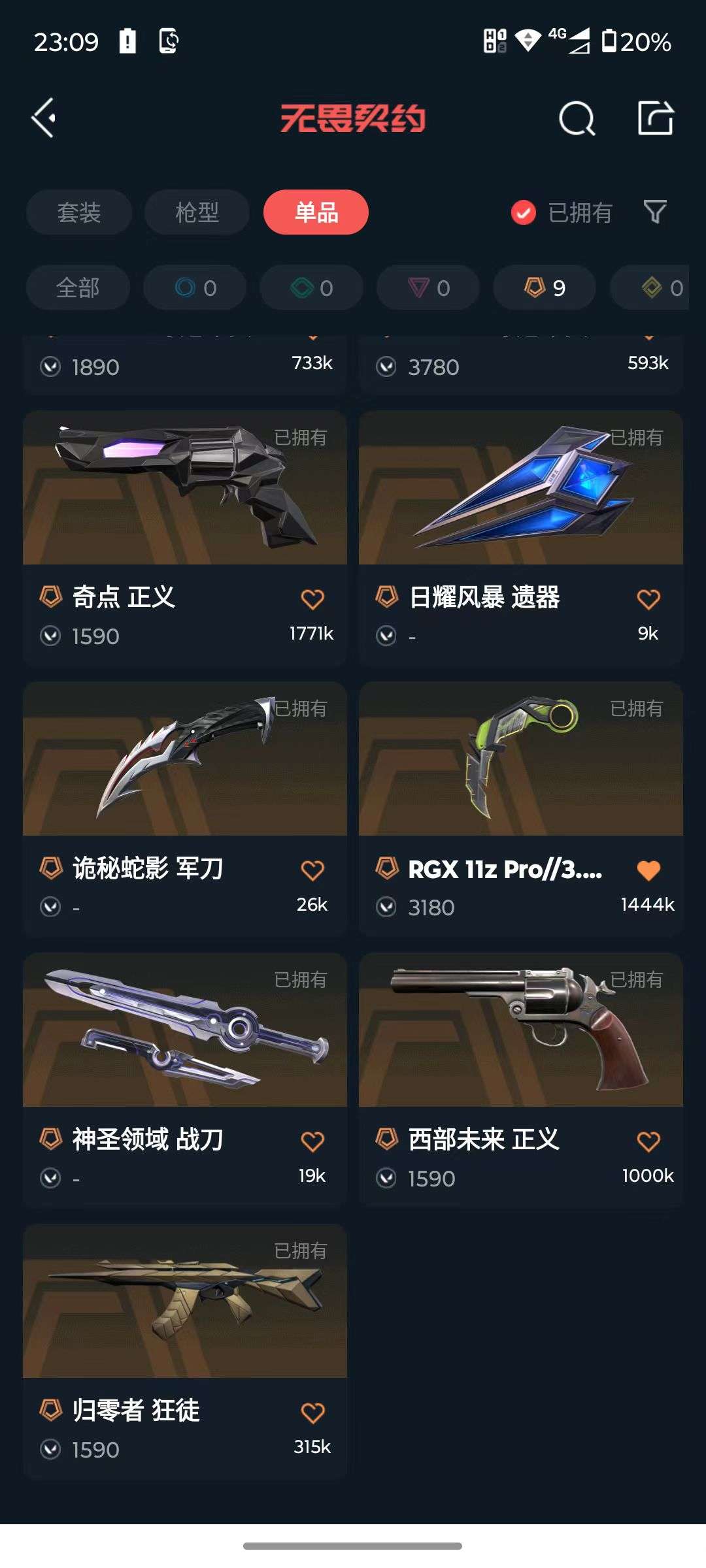The width and height of the screenshot is (706, 1568).
Task: Switch to the 套装 tab
Action: tap(78, 212)
